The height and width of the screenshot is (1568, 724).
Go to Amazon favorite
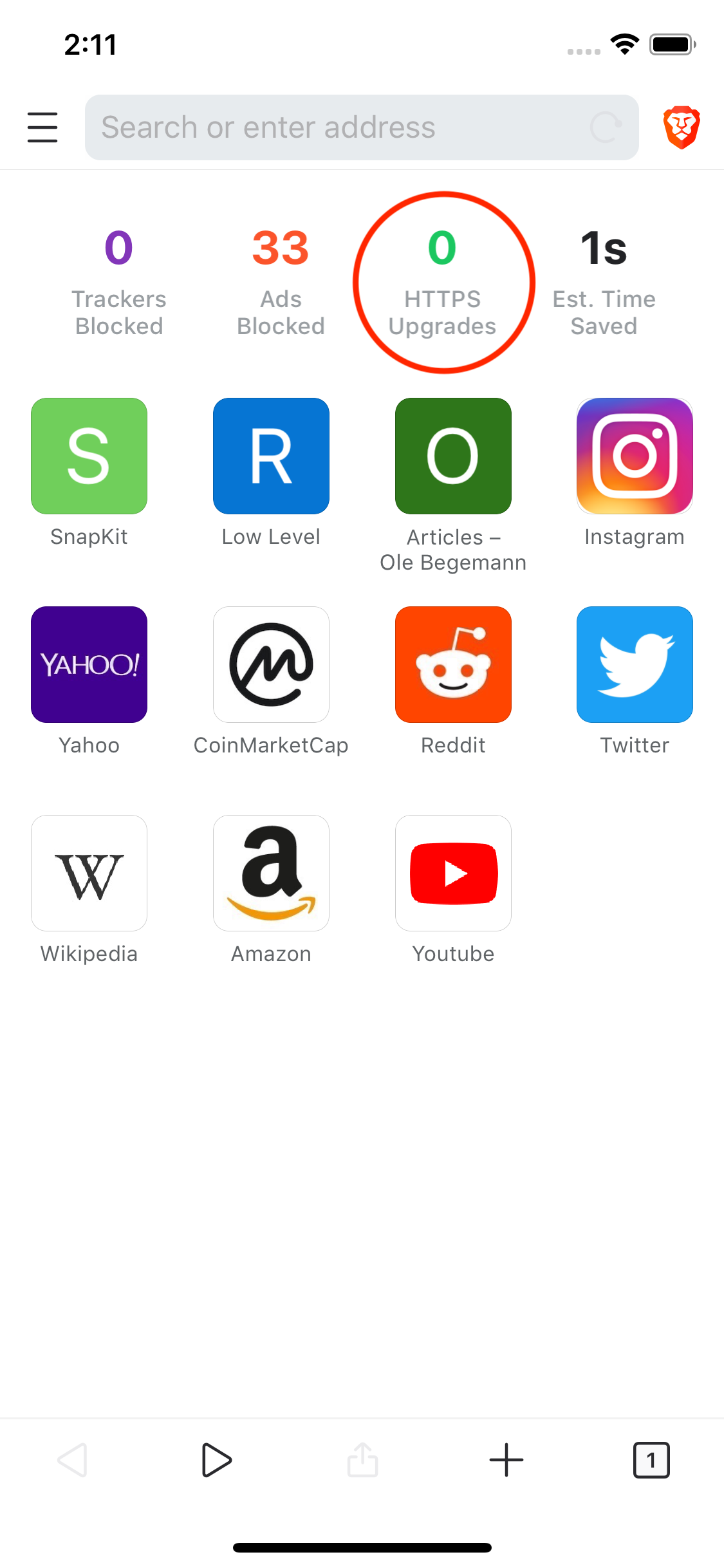click(x=271, y=873)
